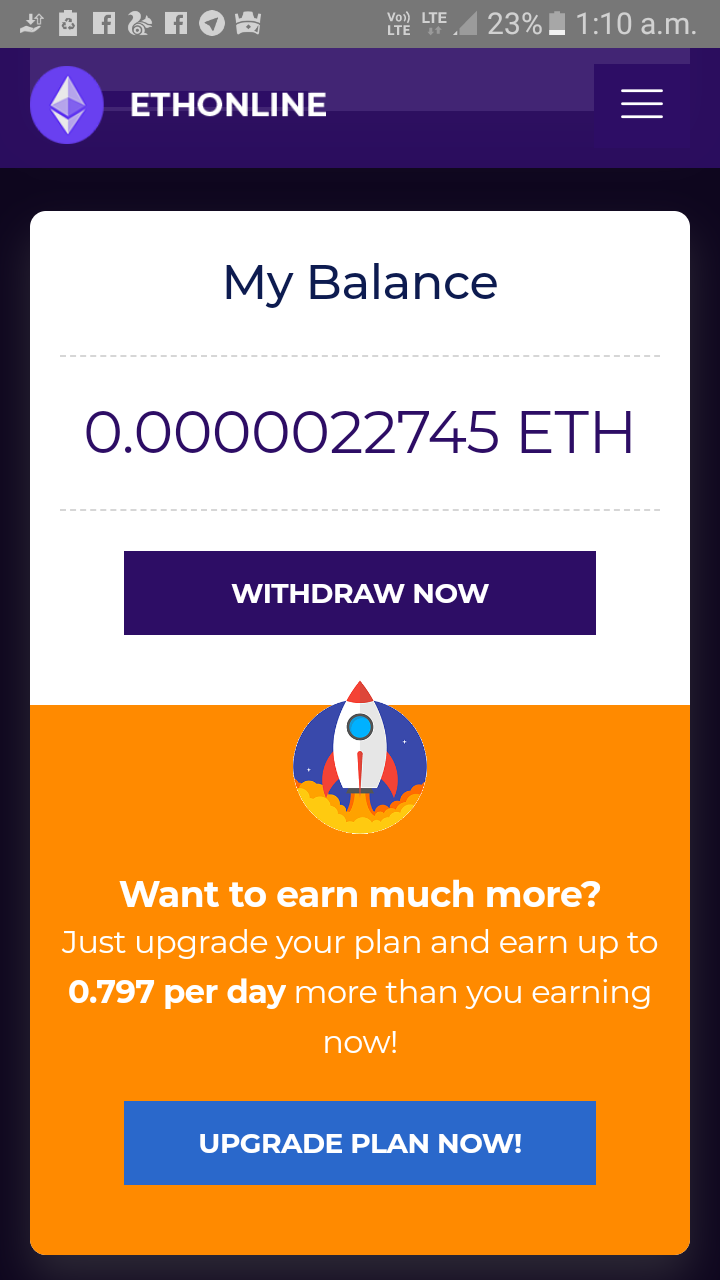The image size is (720, 1280).
Task: Tap the WITHDRAW NOW button
Action: (360, 593)
